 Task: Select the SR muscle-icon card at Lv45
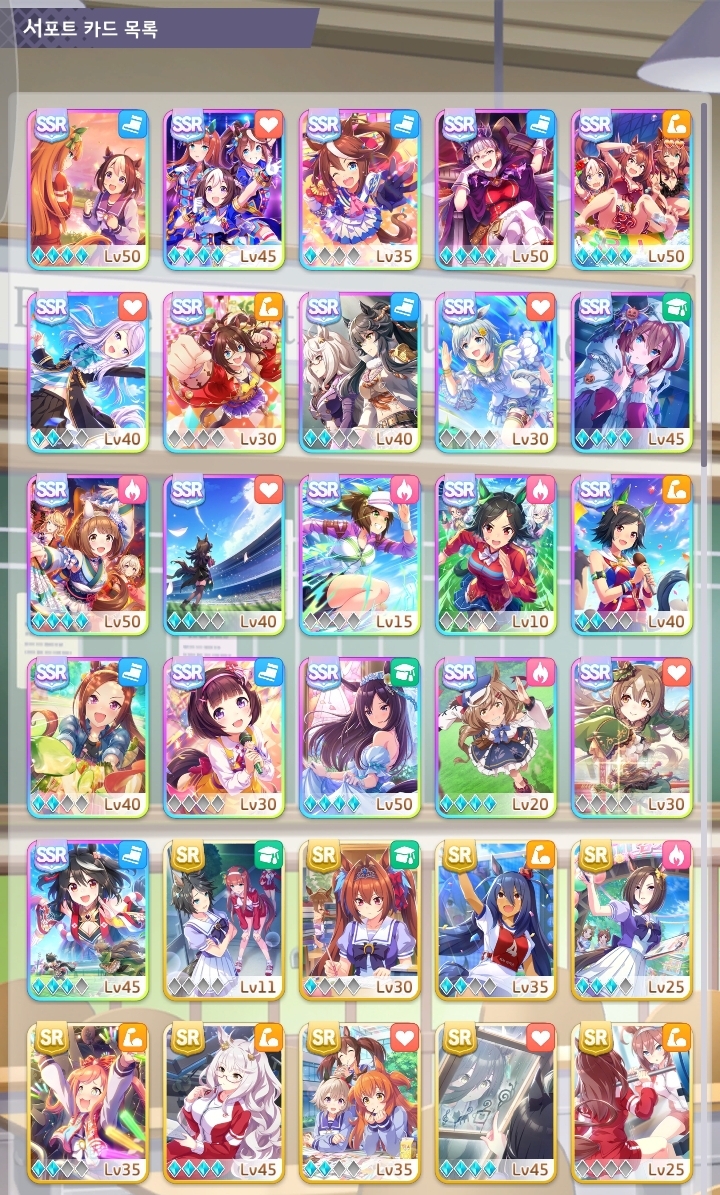[x=223, y=1100]
